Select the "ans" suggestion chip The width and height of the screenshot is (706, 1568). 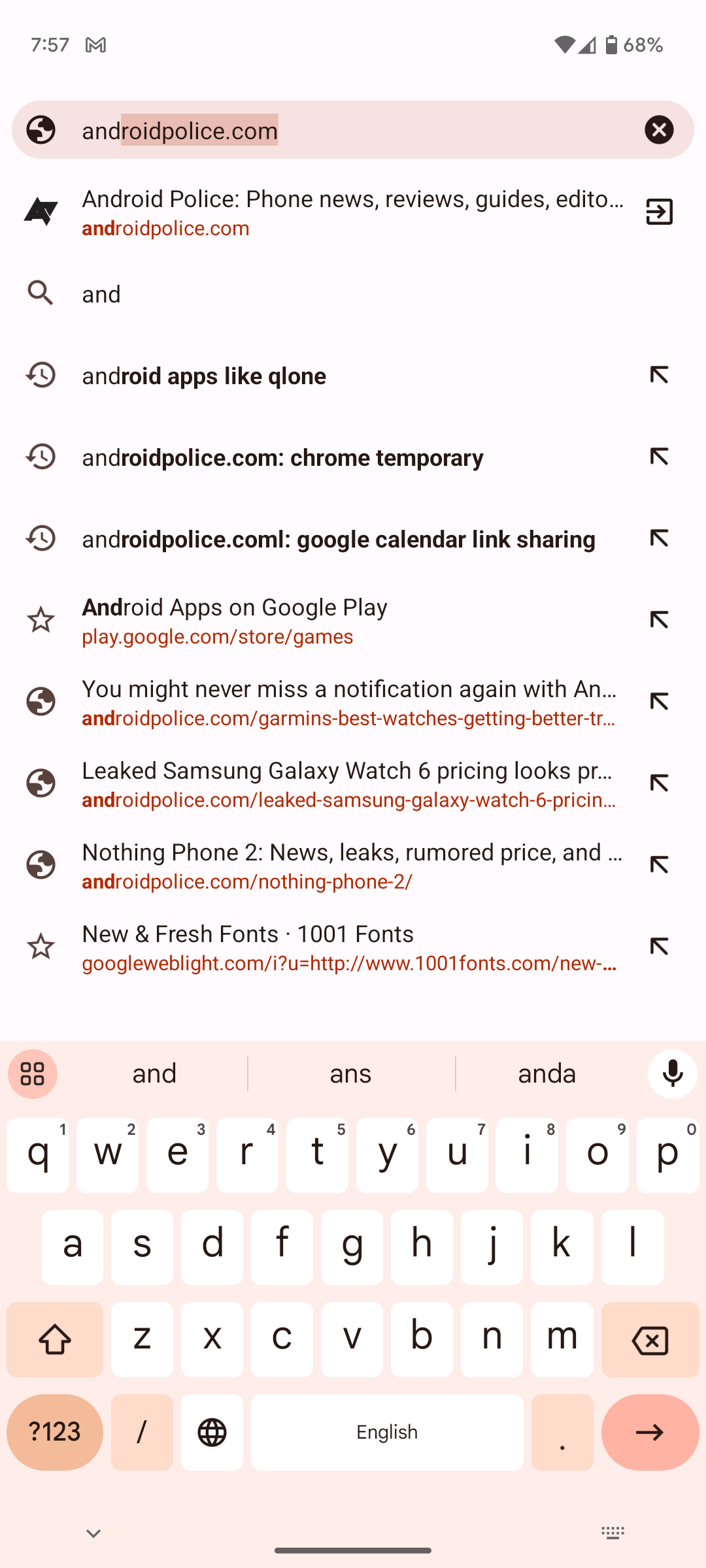tap(350, 1073)
